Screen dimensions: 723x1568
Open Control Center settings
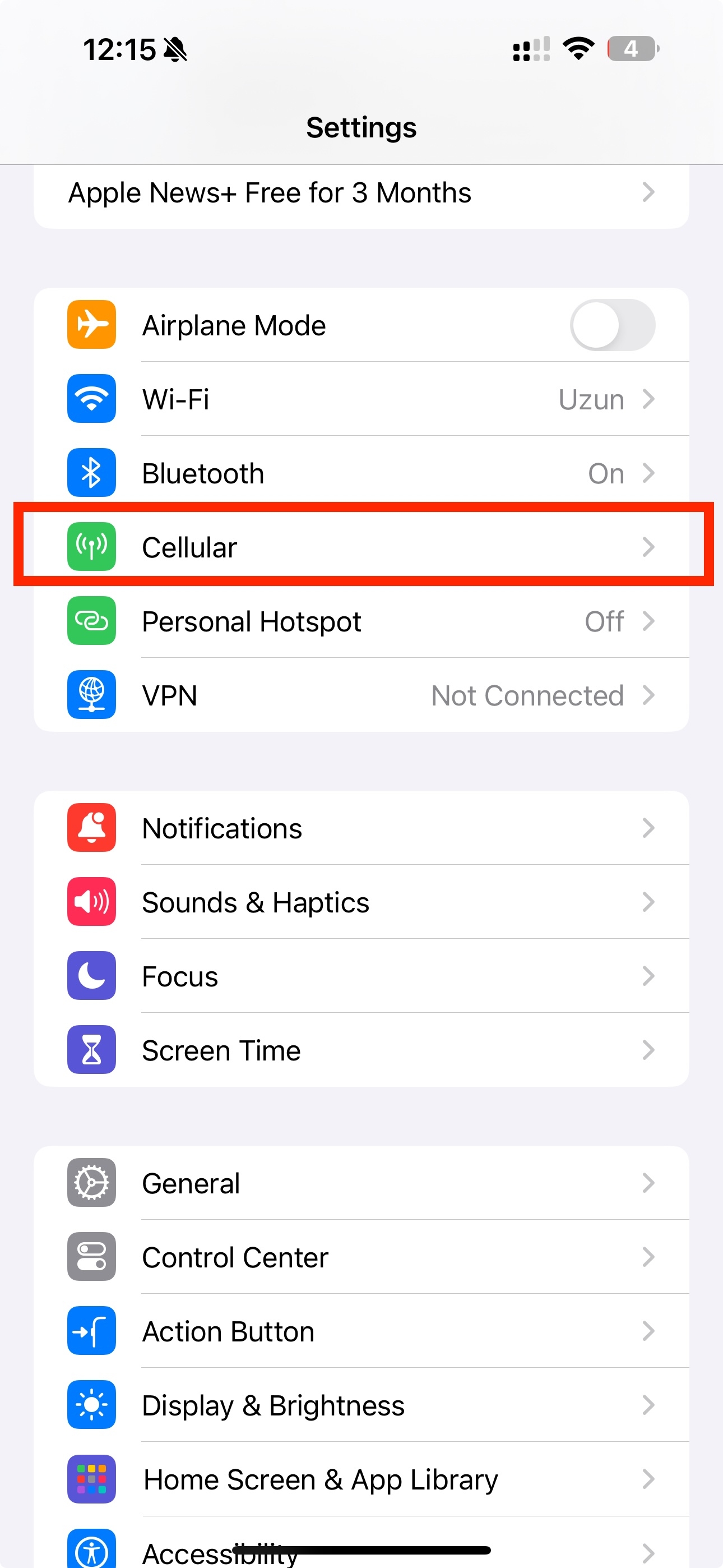(360, 1257)
